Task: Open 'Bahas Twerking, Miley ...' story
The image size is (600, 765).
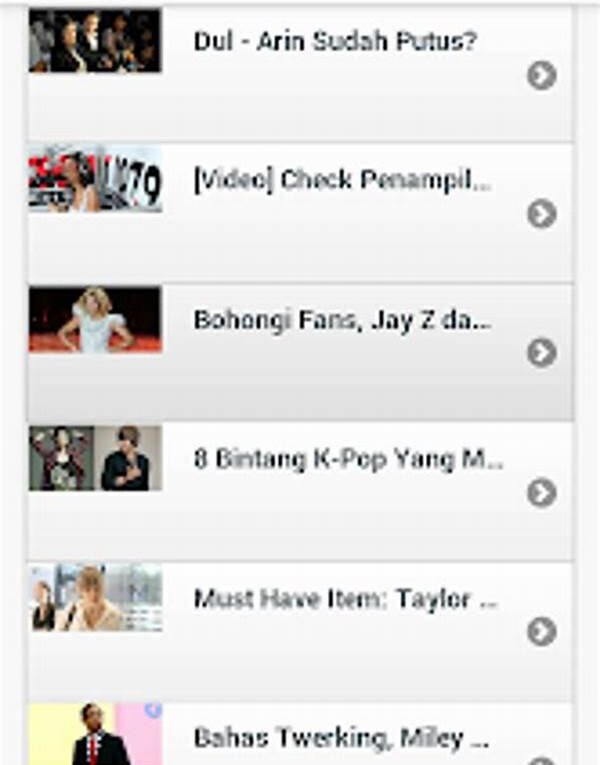Action: point(342,739)
